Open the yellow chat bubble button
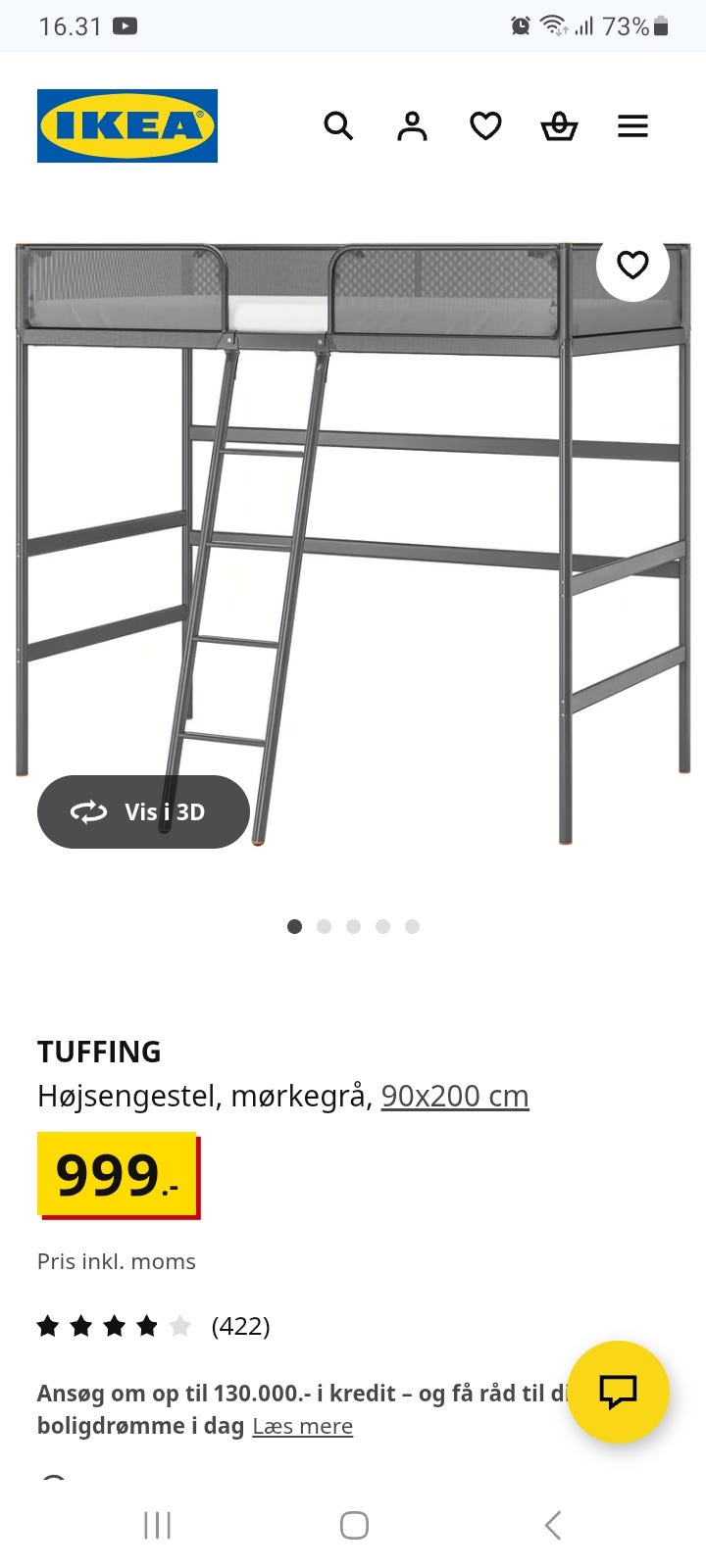Image resolution: width=706 pixels, height=1568 pixels. (x=618, y=1391)
